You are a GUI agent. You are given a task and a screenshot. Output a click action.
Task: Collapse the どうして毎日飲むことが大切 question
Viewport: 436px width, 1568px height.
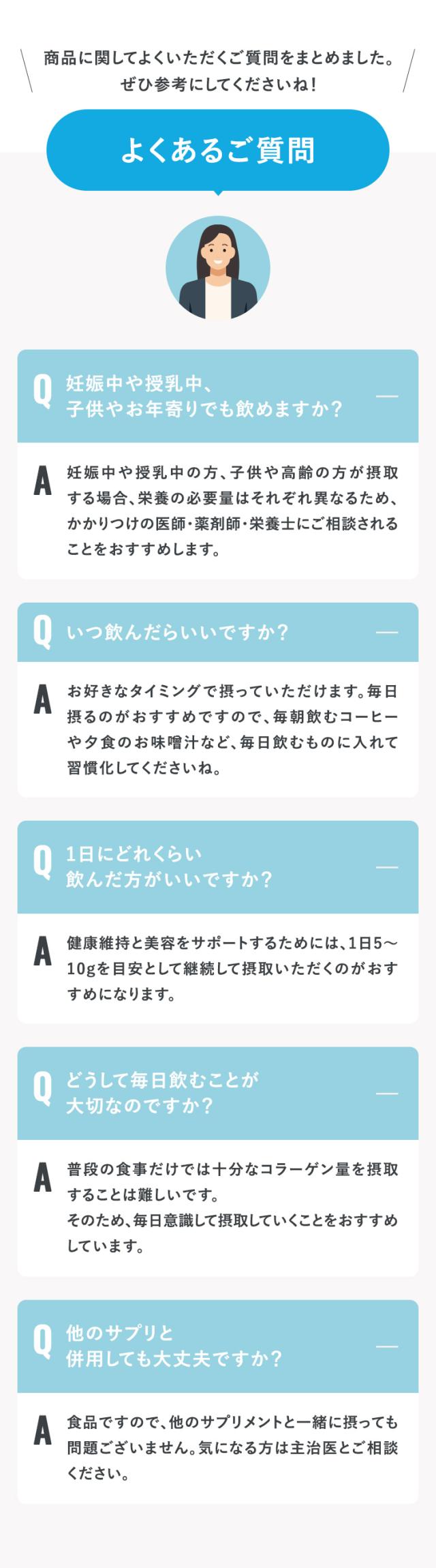point(387,1093)
